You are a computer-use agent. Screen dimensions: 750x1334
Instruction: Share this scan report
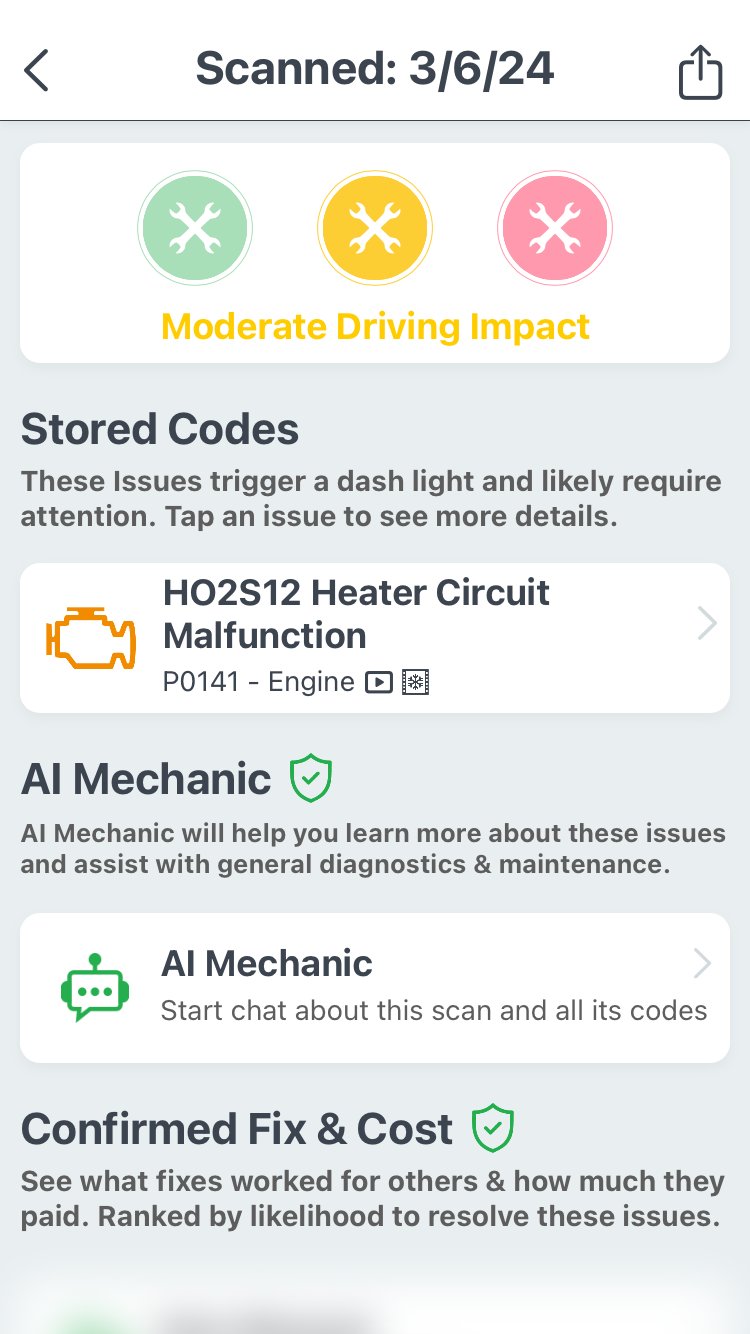click(x=700, y=72)
